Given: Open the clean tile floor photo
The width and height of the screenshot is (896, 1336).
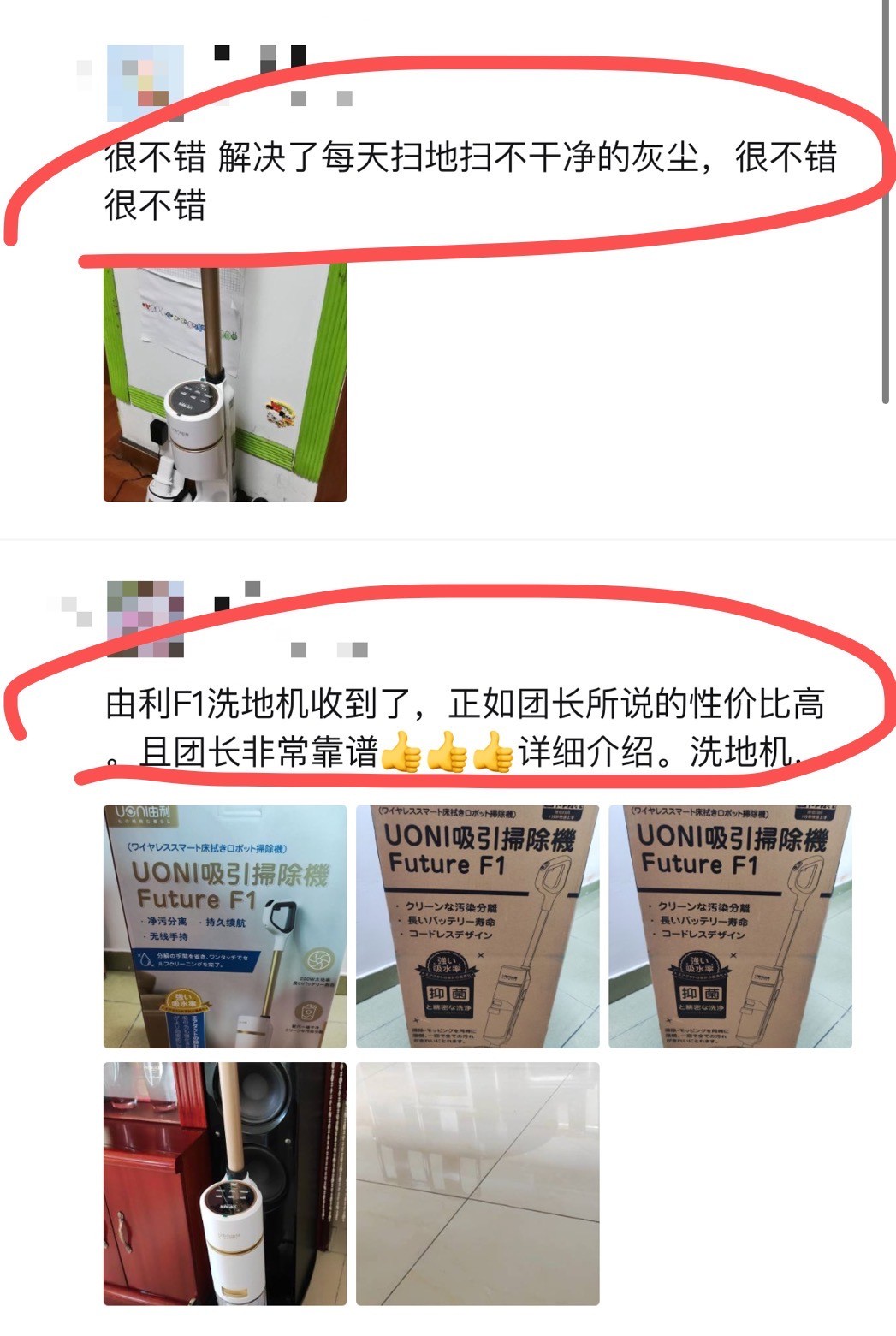Looking at the screenshot, I should tap(478, 1184).
